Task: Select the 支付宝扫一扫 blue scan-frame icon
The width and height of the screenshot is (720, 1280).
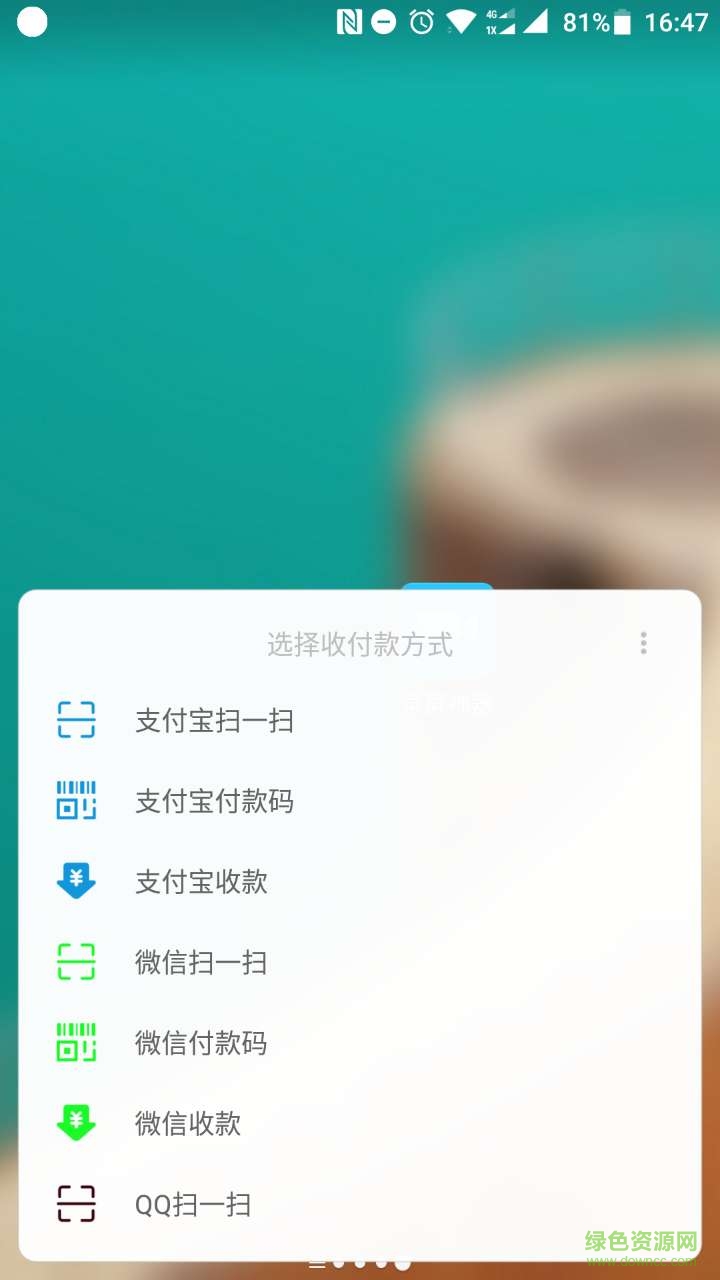Action: pos(76,719)
